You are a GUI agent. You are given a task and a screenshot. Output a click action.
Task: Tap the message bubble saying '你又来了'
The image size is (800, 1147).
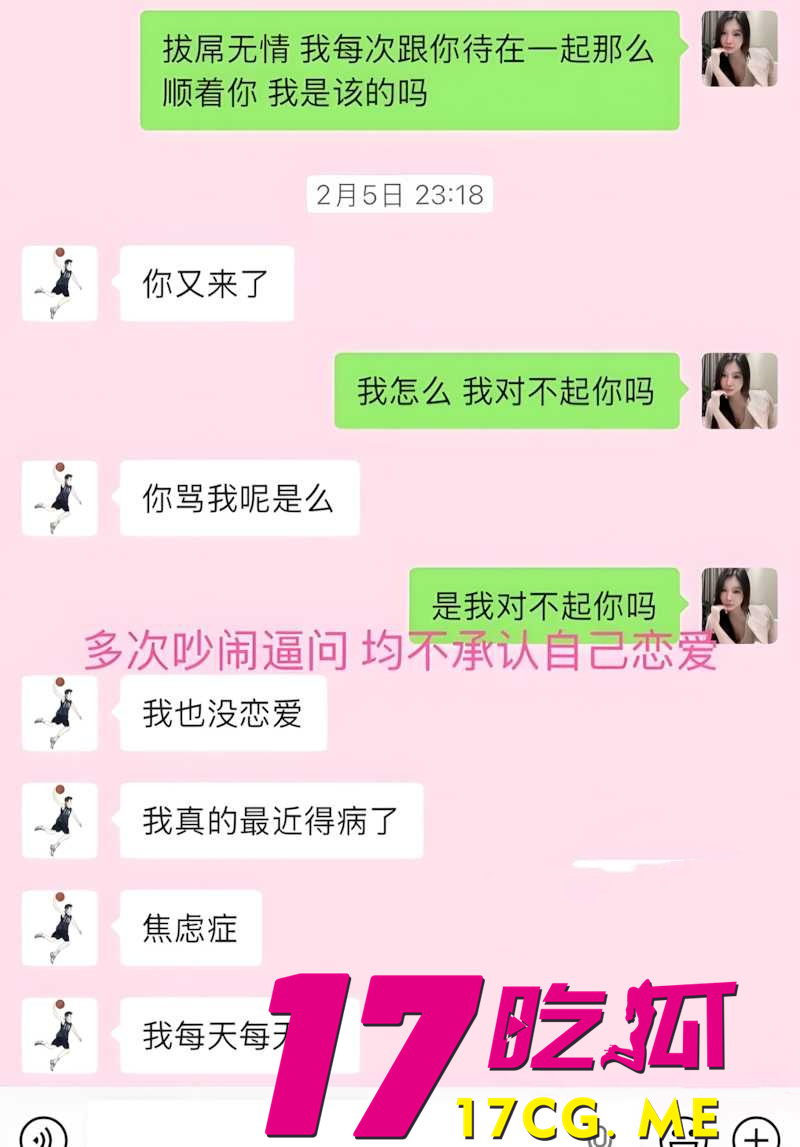point(206,283)
